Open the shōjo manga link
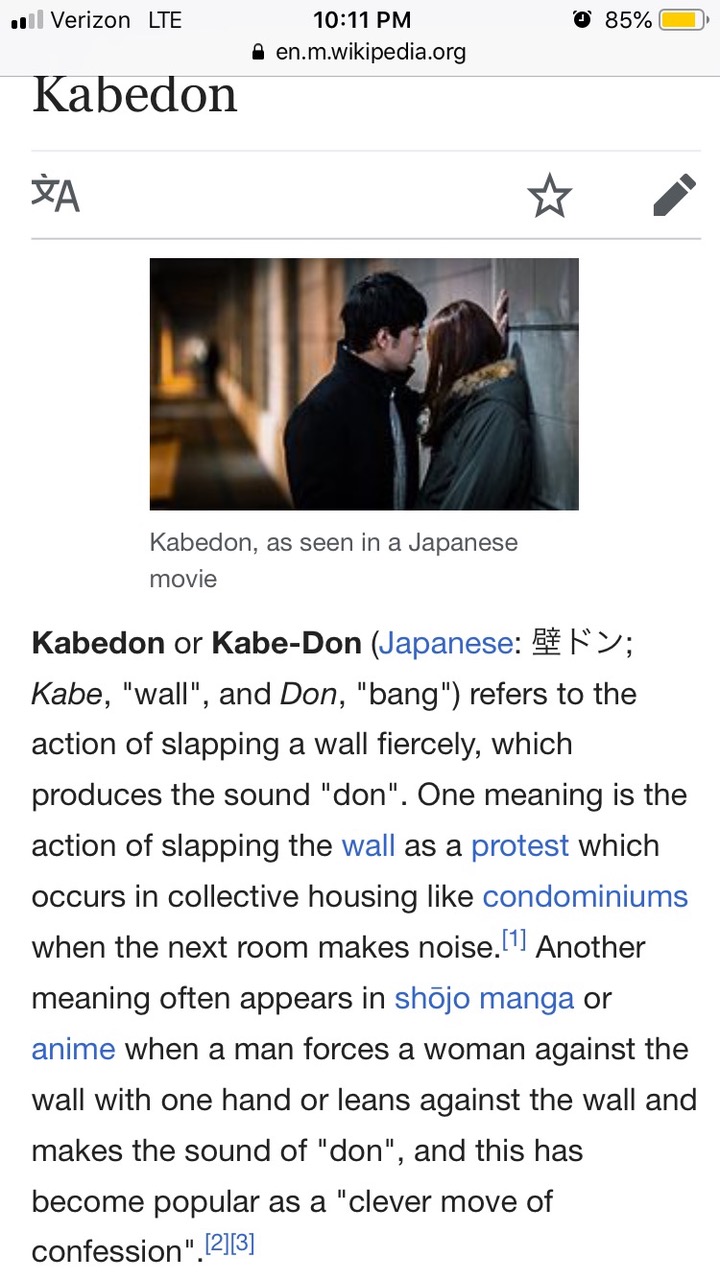 [x=484, y=998]
